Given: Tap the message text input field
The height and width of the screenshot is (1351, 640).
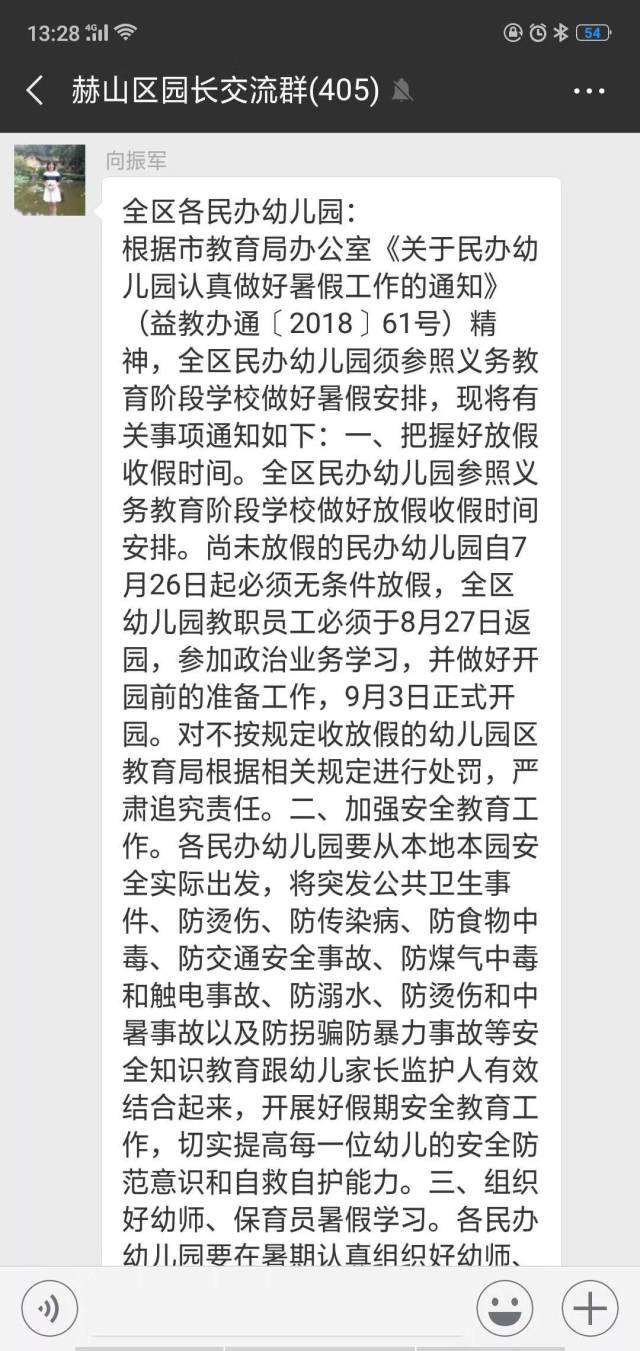Looking at the screenshot, I should 275,1307.
